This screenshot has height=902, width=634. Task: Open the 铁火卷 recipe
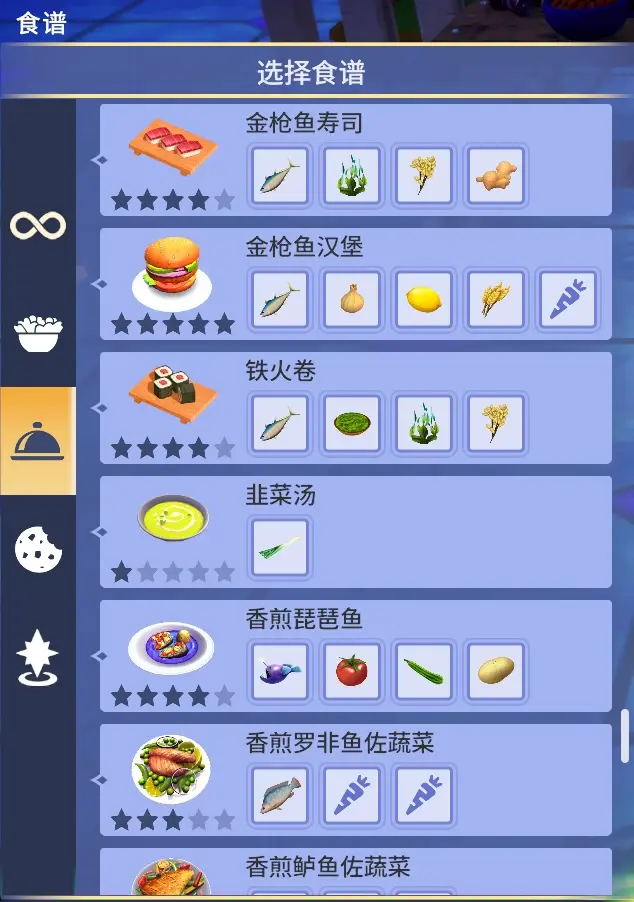(x=355, y=408)
